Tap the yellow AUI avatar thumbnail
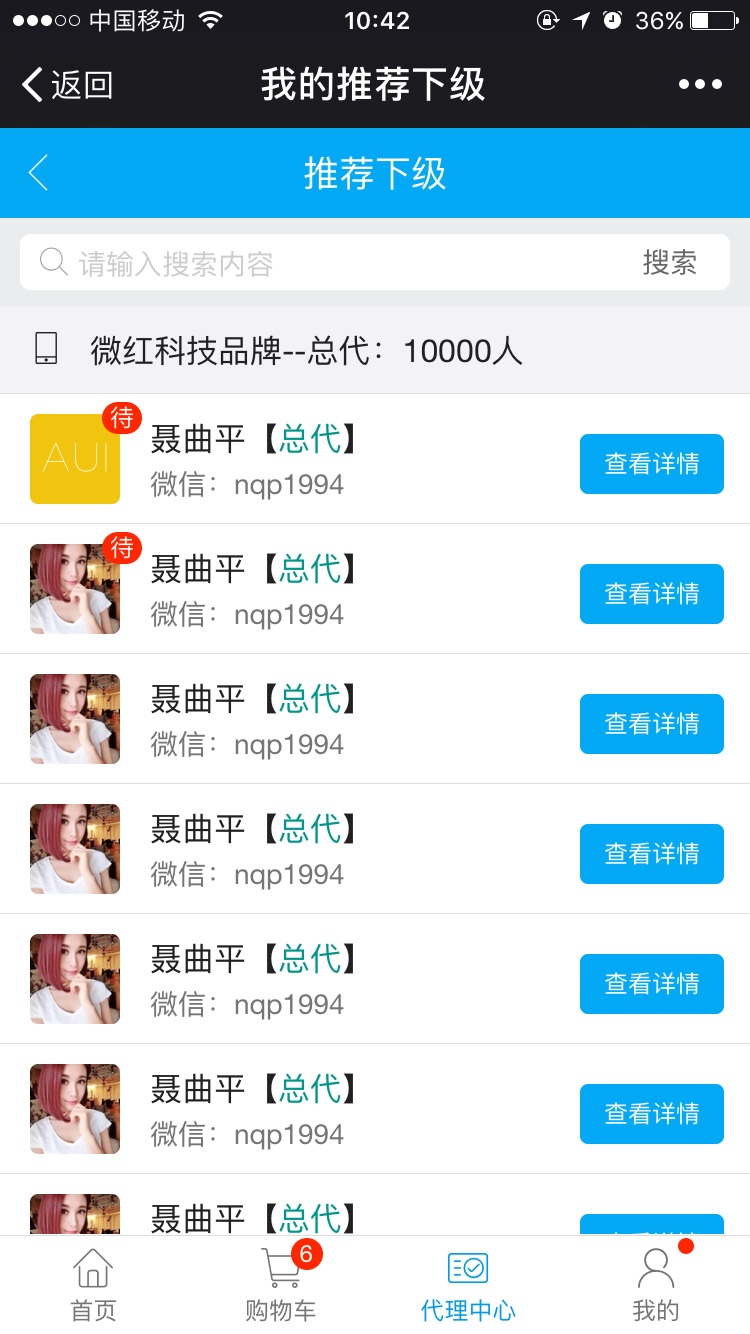Viewport: 750px width, 1334px height. (x=74, y=458)
